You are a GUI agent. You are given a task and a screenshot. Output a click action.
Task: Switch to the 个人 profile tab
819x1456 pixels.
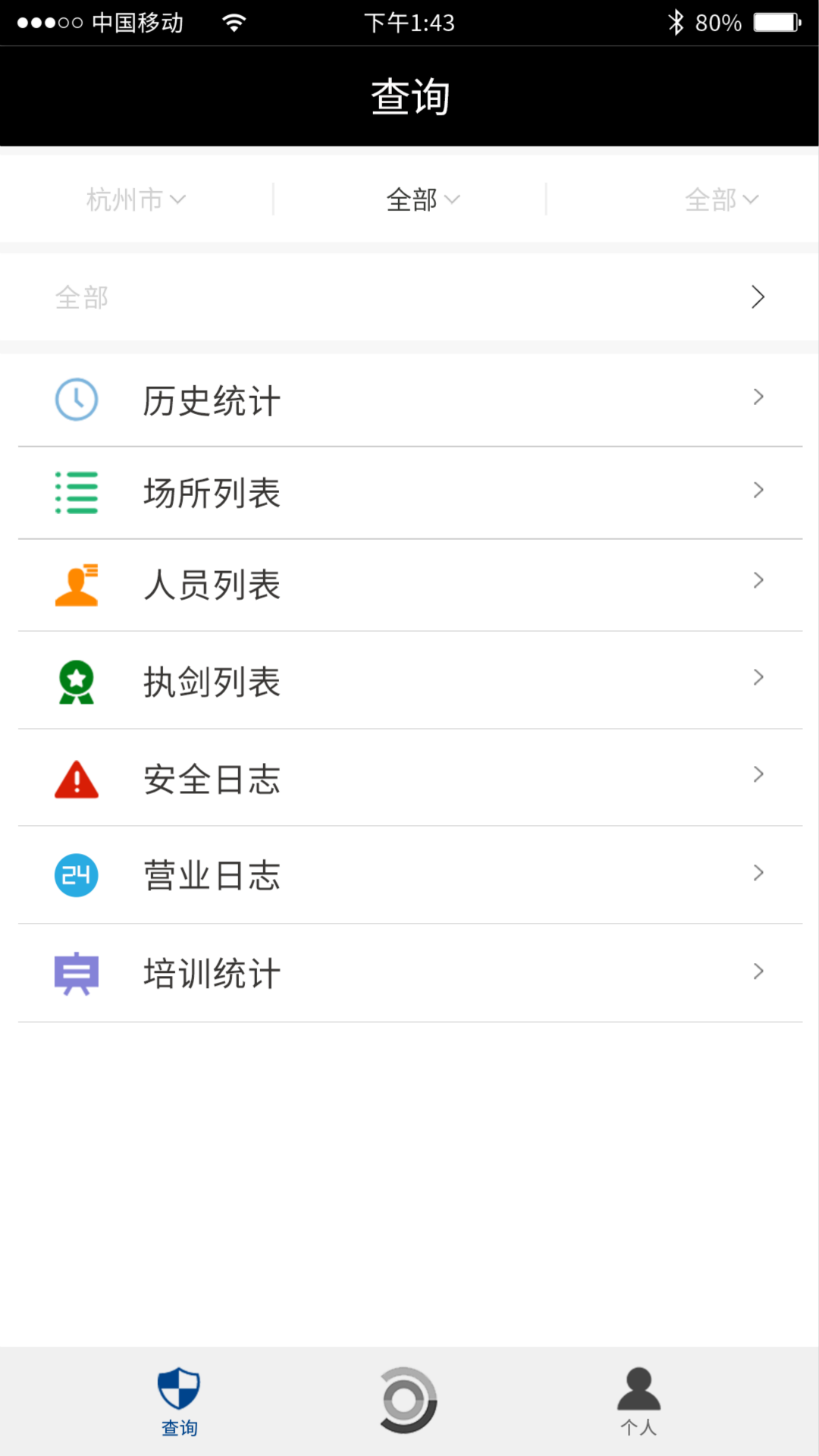639,1401
